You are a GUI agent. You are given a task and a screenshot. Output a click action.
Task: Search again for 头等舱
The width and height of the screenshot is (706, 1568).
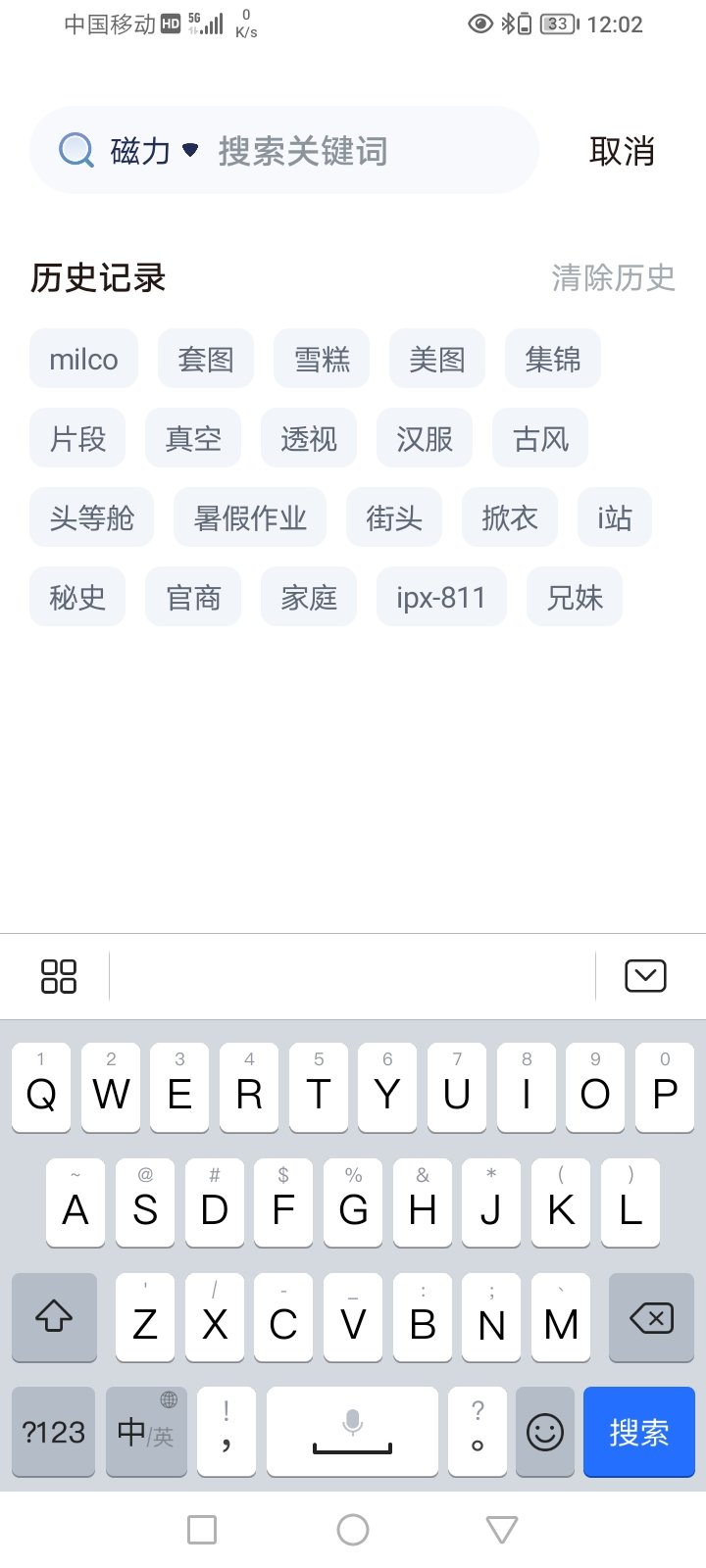[x=92, y=518]
